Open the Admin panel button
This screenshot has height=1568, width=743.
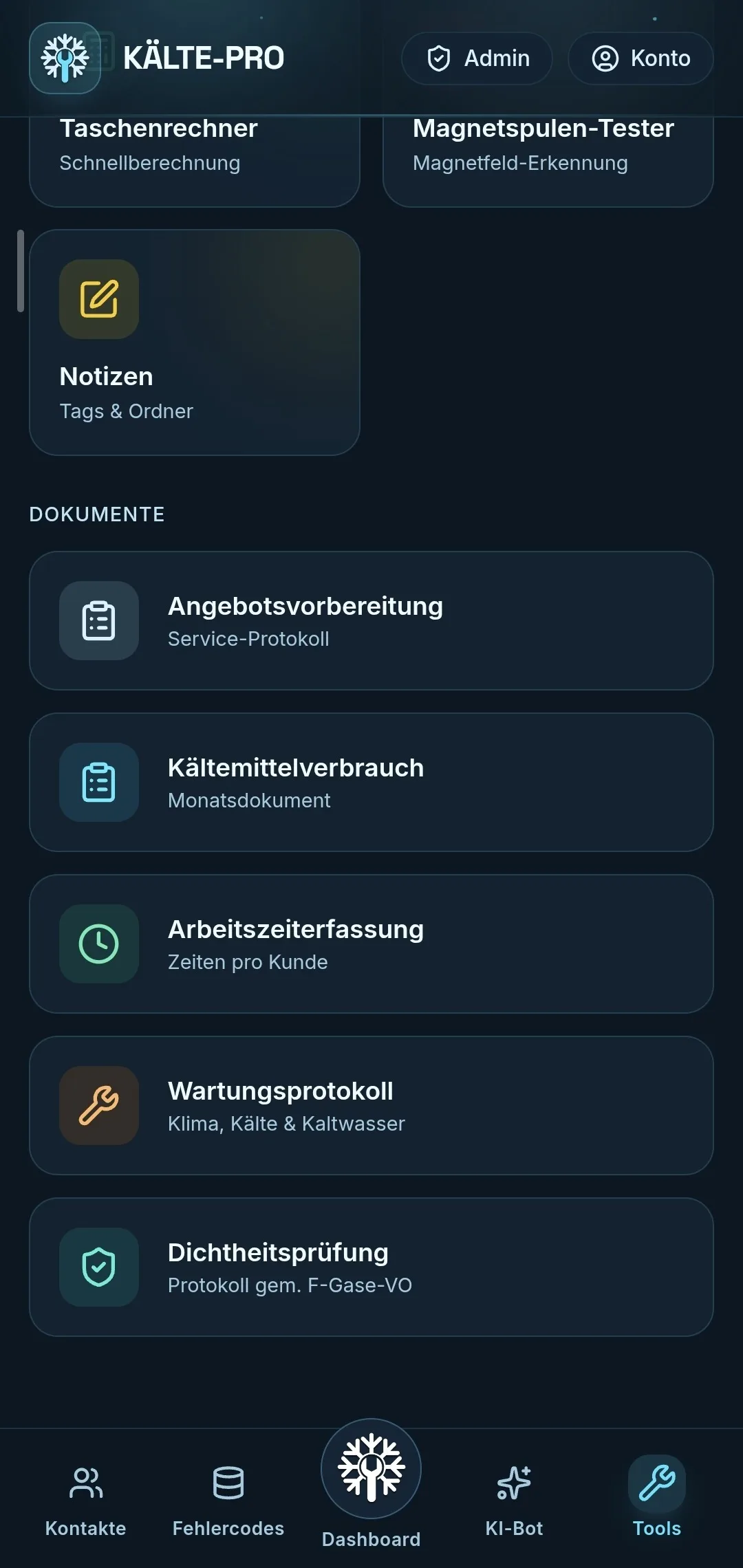point(476,58)
